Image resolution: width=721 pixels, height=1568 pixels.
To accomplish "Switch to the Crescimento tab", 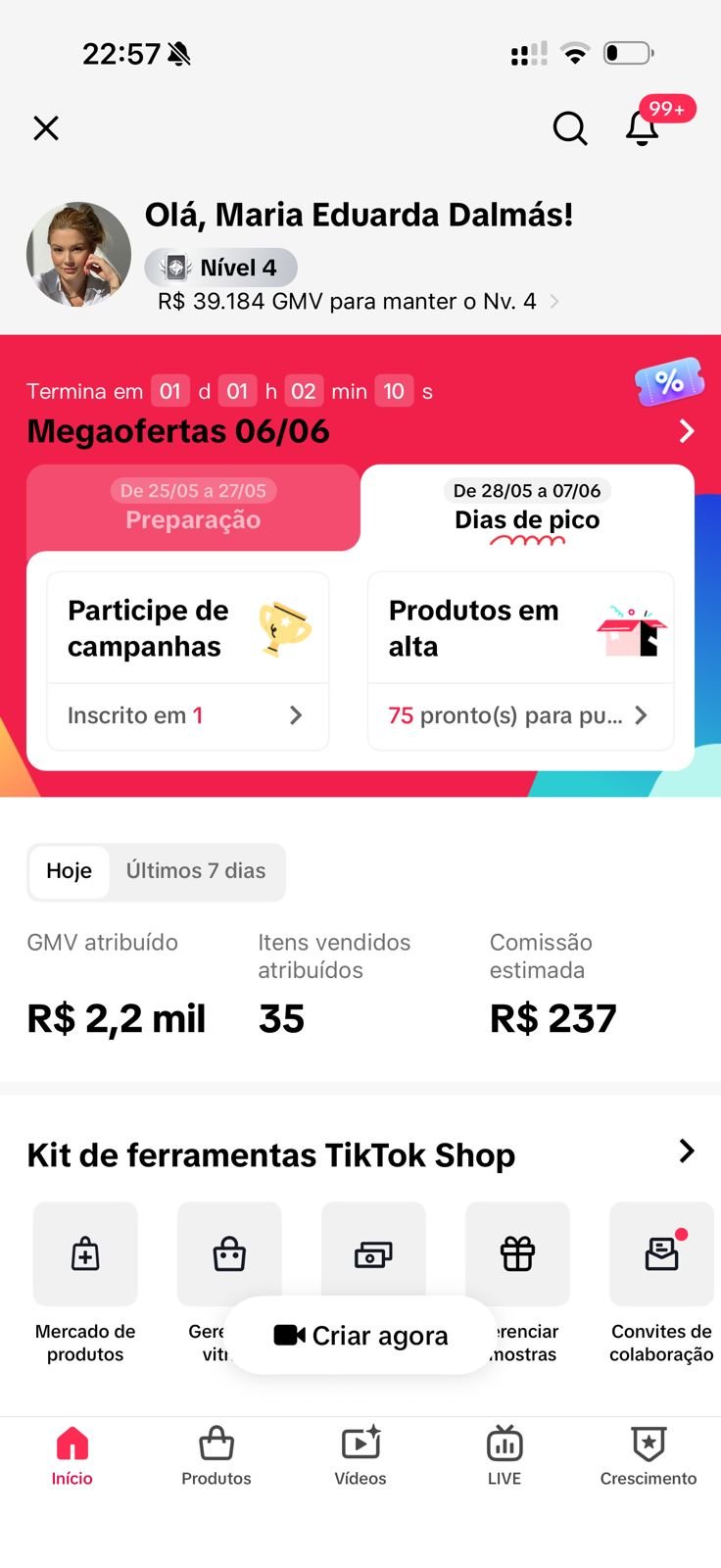I will (649, 1456).
